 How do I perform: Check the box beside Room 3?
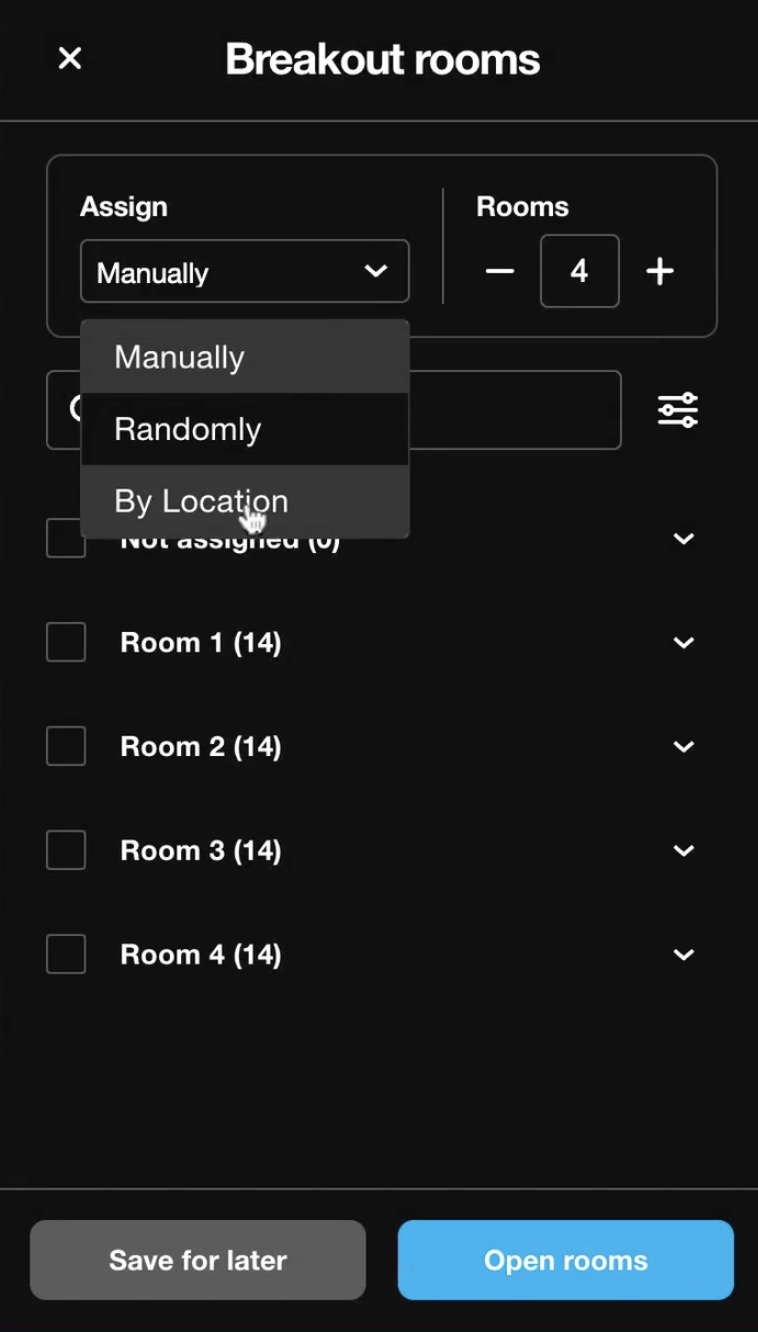[66, 850]
